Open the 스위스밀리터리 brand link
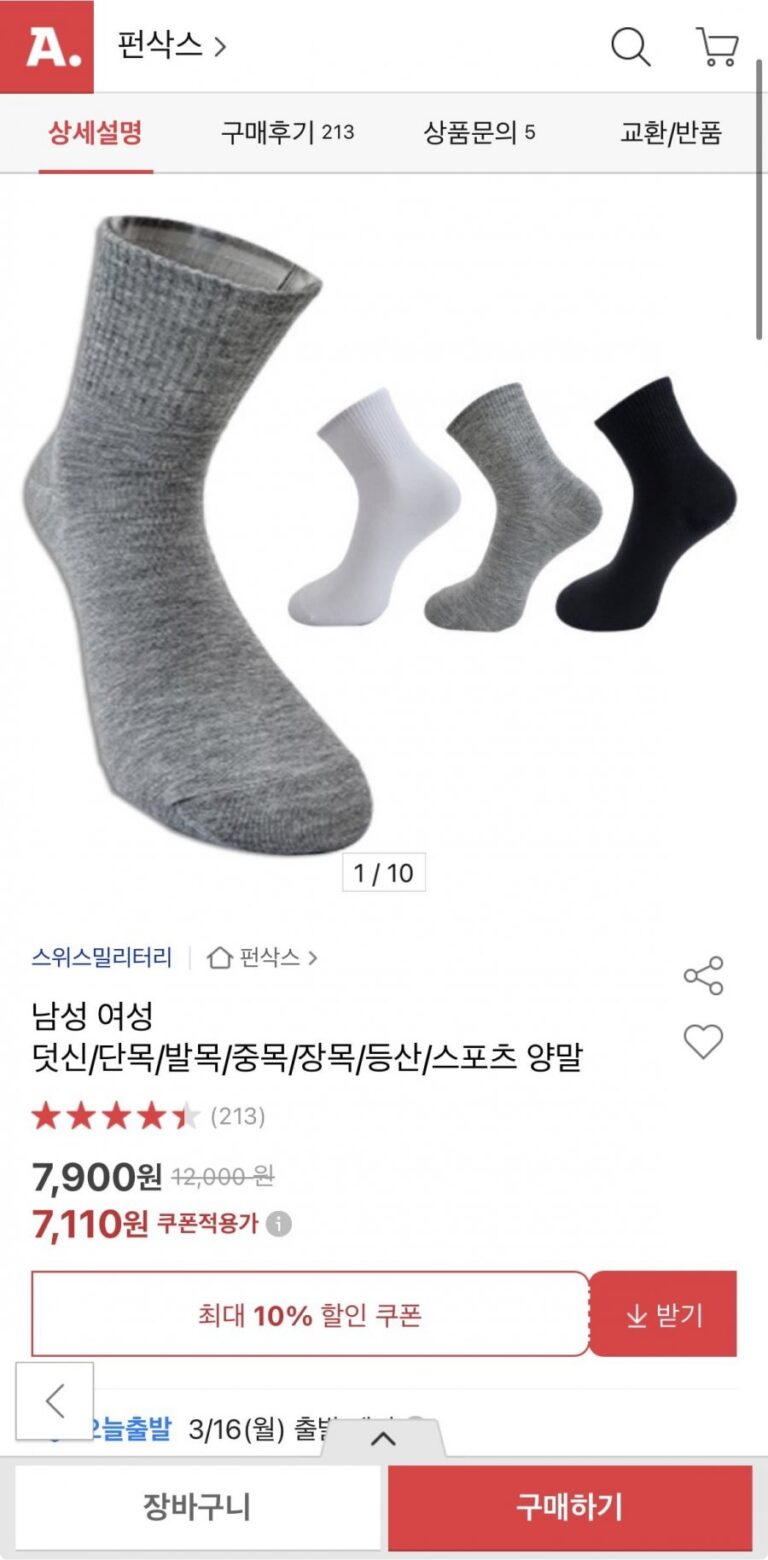 (101, 958)
